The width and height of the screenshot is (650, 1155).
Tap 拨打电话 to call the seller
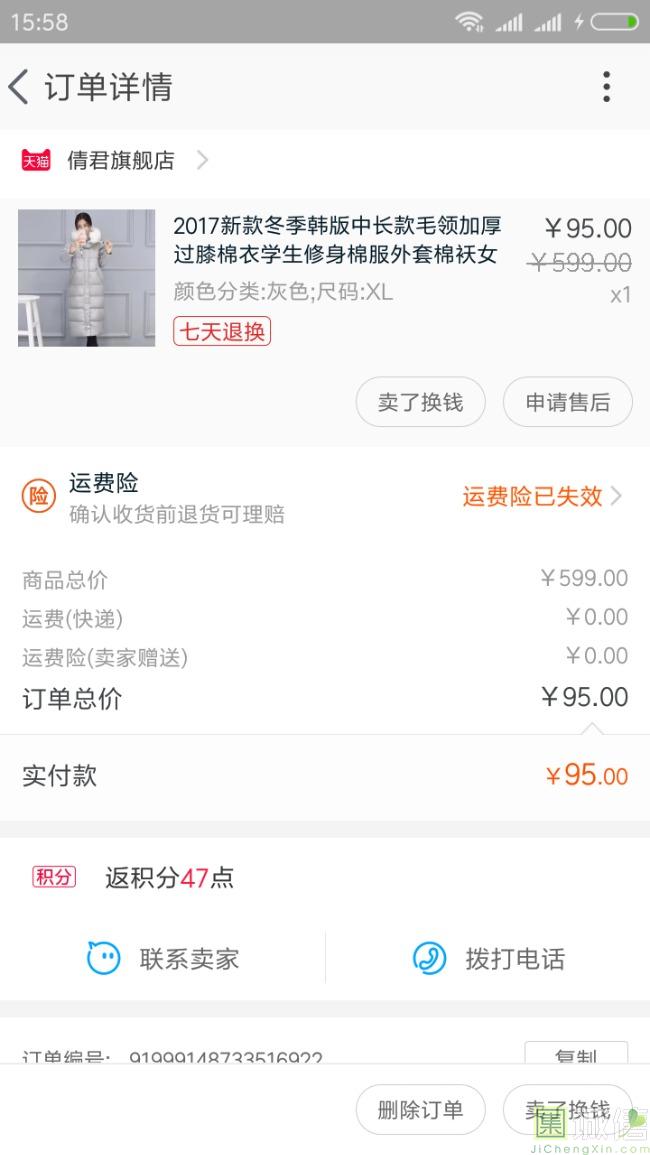coord(488,958)
